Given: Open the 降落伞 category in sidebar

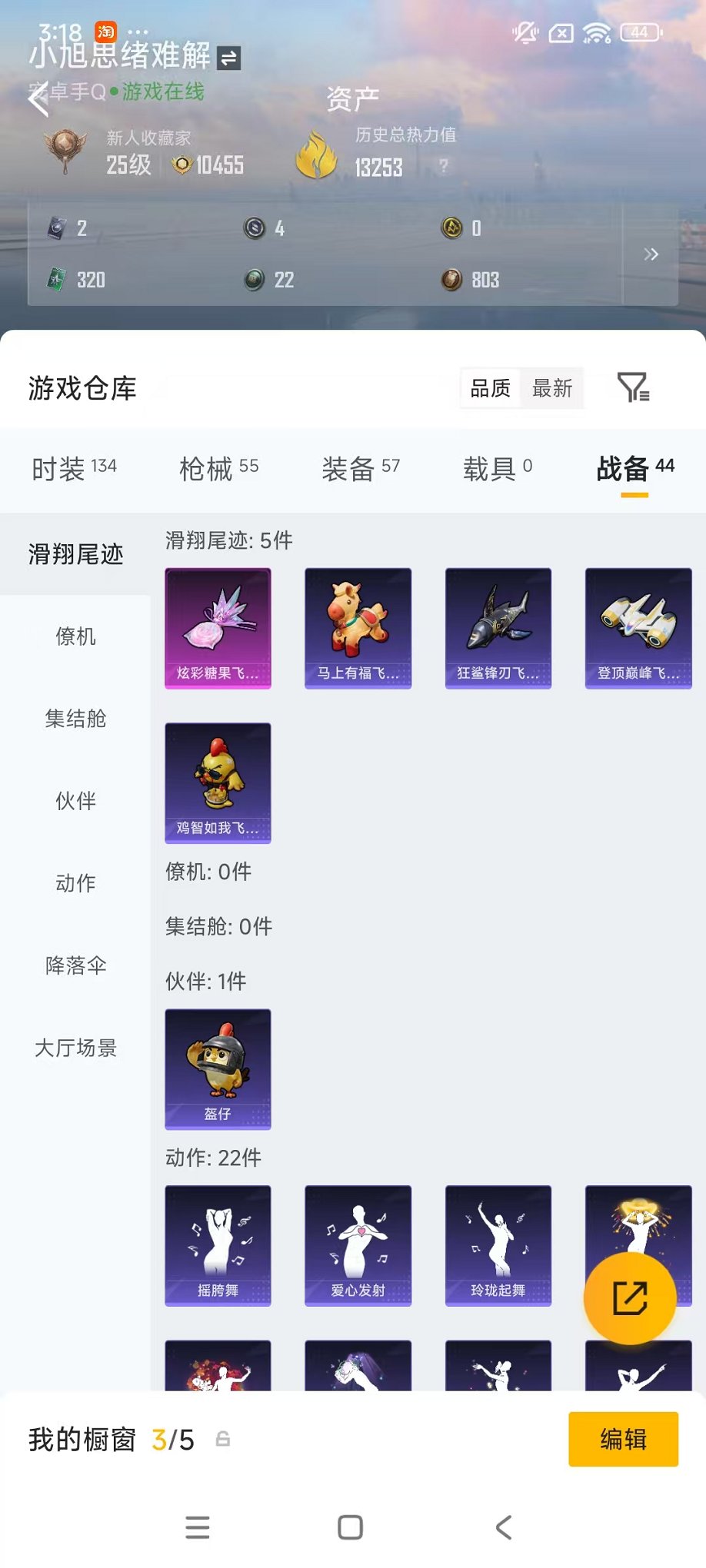Looking at the screenshot, I should (x=75, y=966).
